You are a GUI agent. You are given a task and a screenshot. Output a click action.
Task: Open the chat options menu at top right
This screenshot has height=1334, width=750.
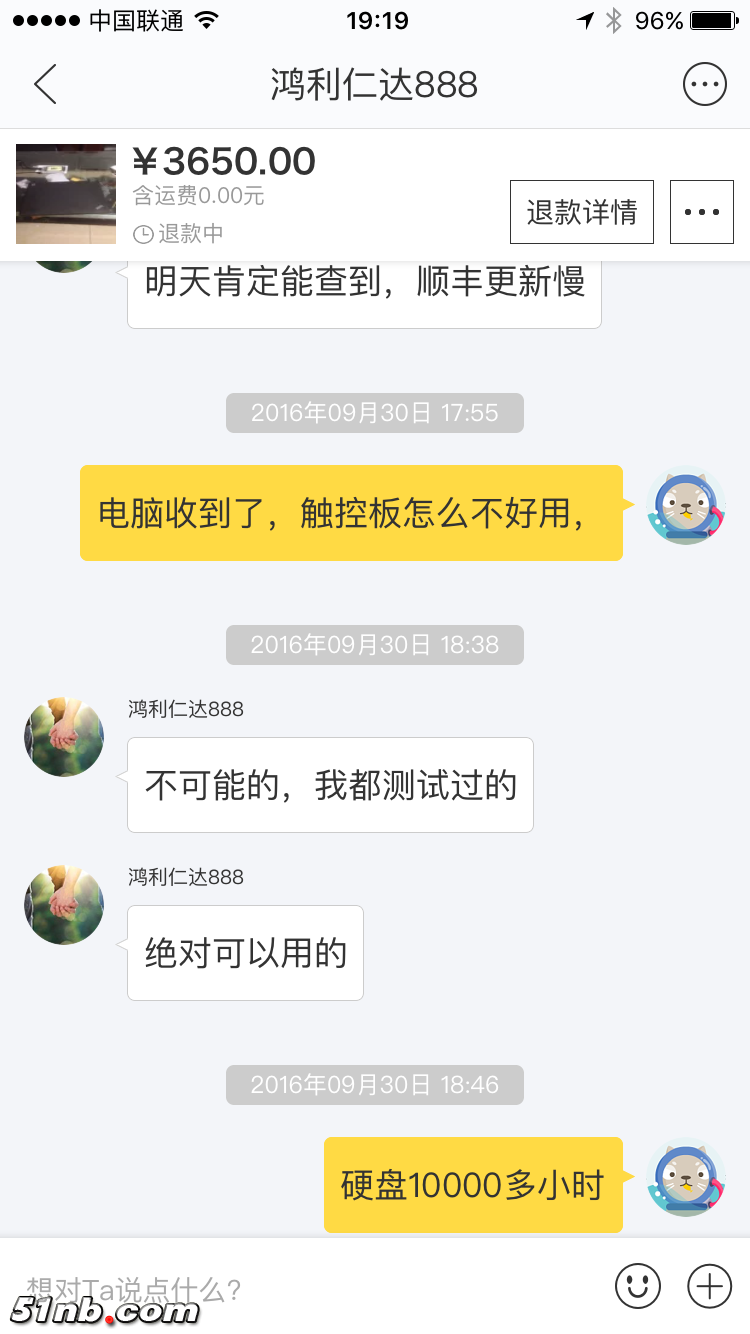point(704,85)
